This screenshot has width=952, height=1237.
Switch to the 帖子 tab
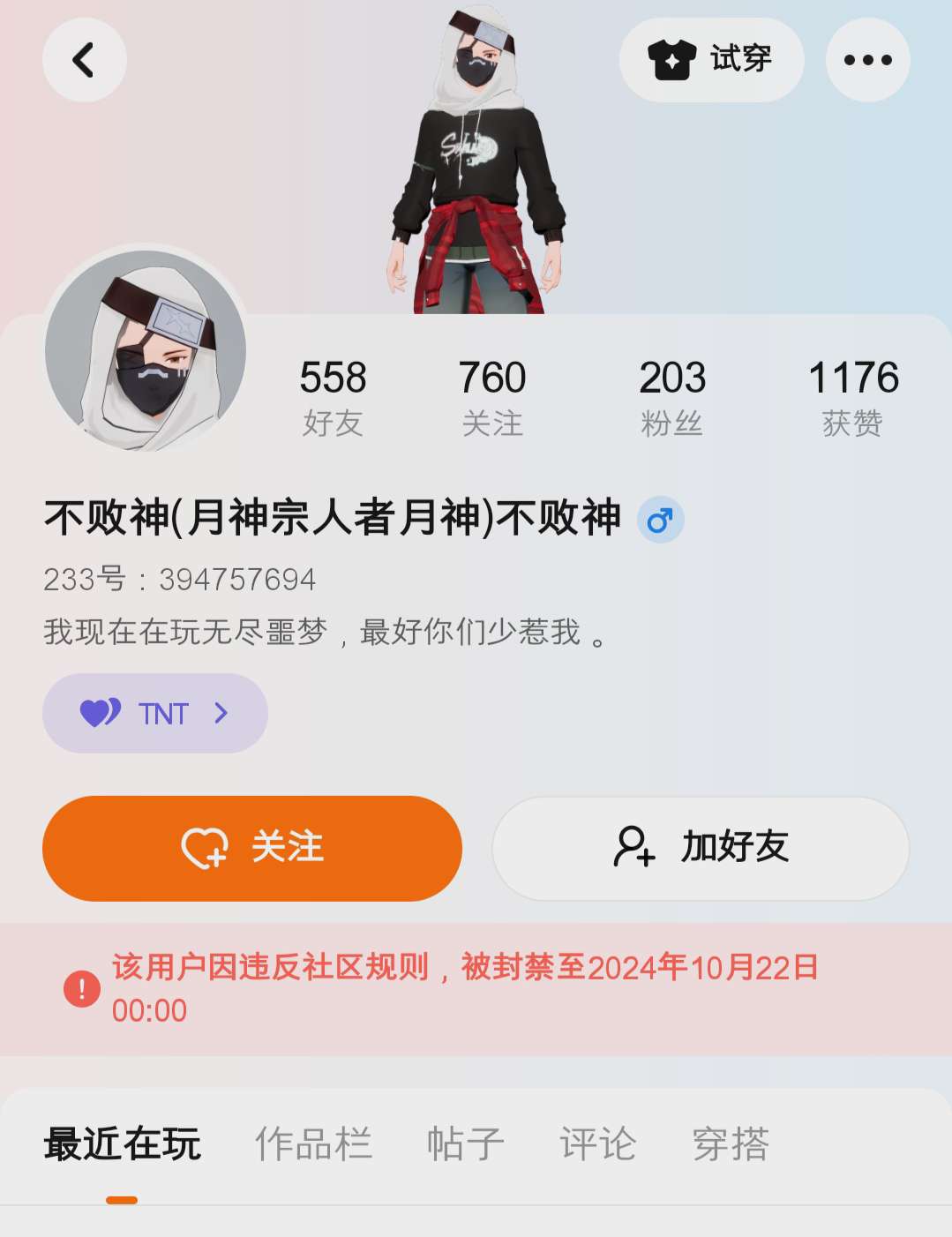pyautogui.click(x=466, y=1144)
